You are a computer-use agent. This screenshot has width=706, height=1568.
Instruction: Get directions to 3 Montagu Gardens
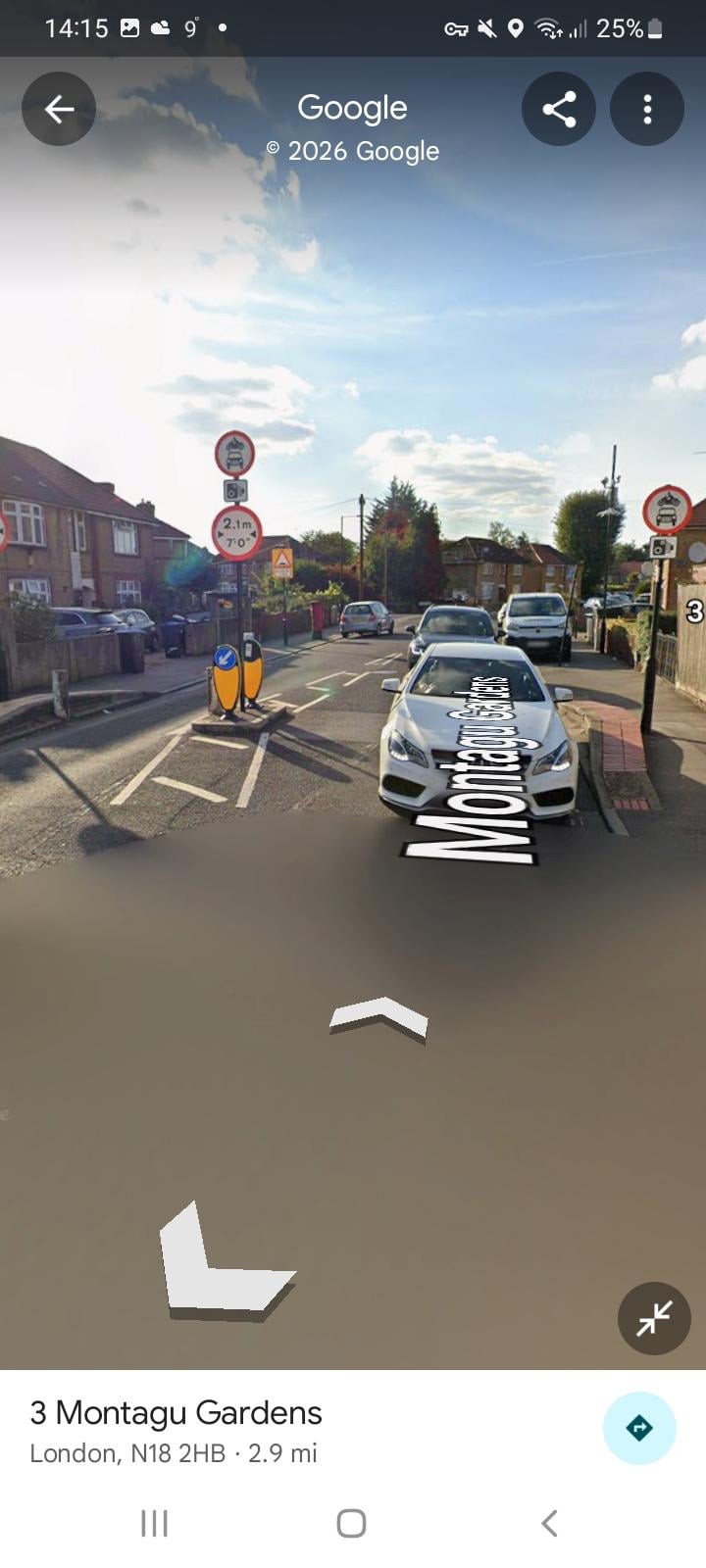coord(639,1428)
